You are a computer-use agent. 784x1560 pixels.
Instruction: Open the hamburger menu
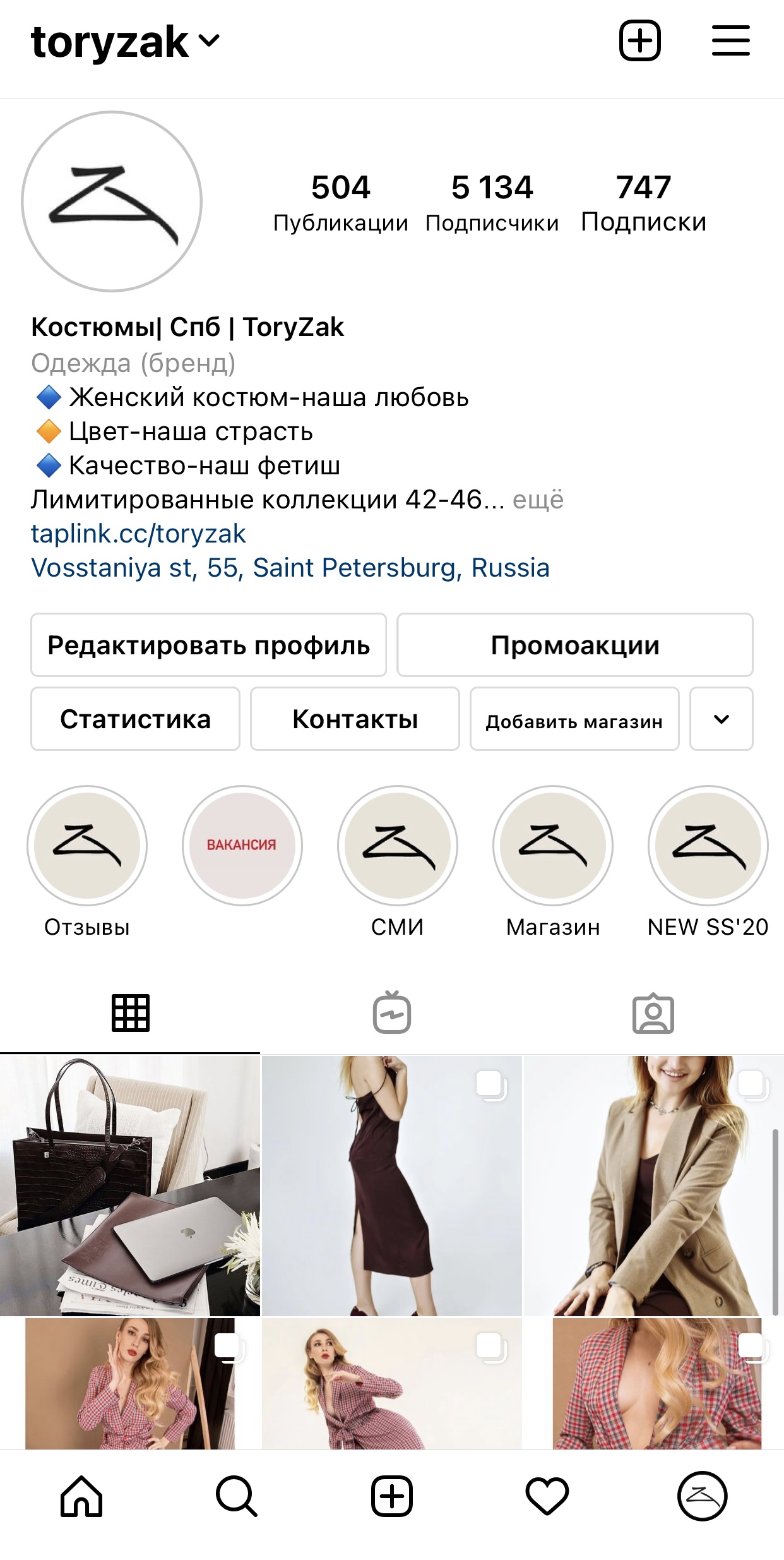730,40
